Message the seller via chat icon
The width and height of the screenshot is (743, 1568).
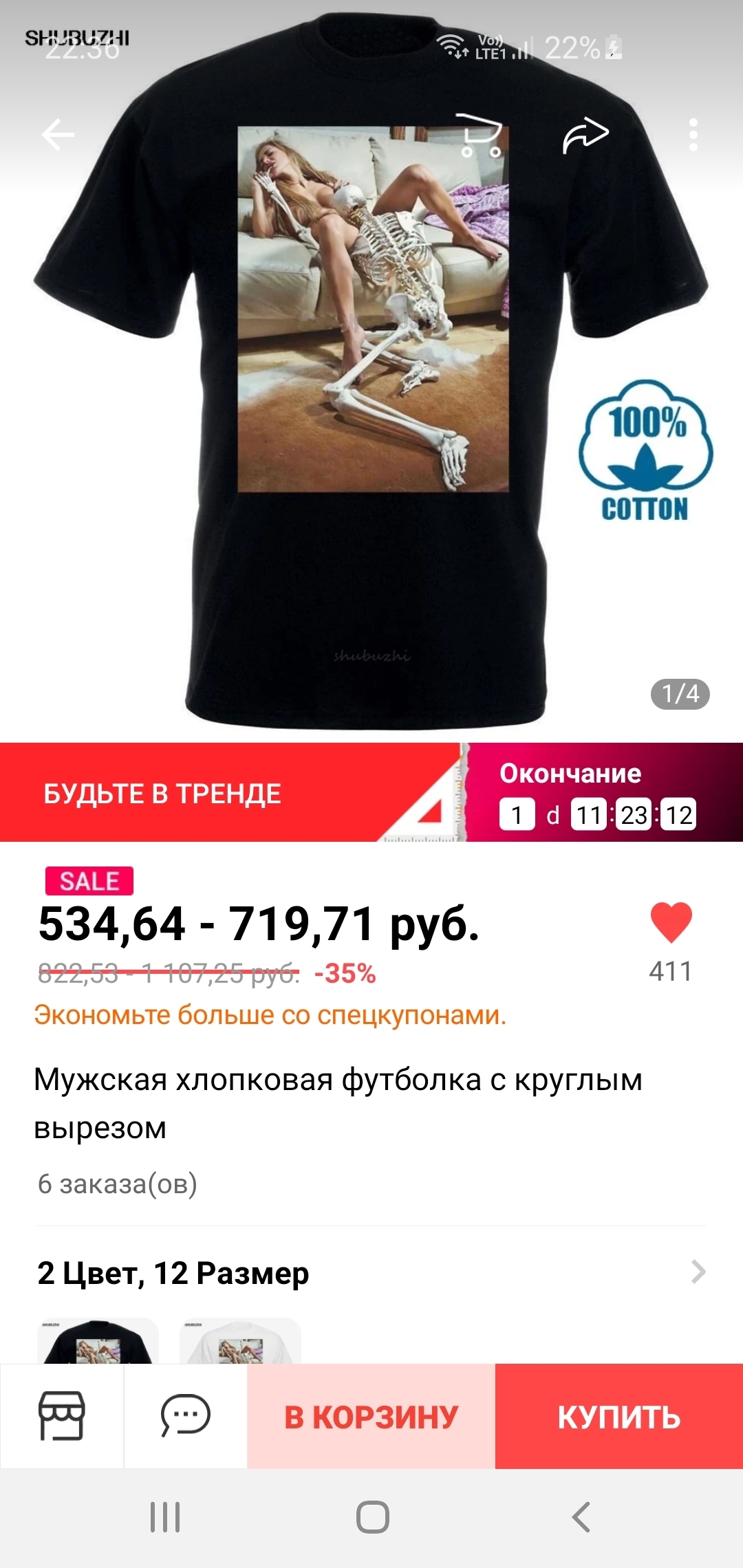click(x=185, y=1416)
